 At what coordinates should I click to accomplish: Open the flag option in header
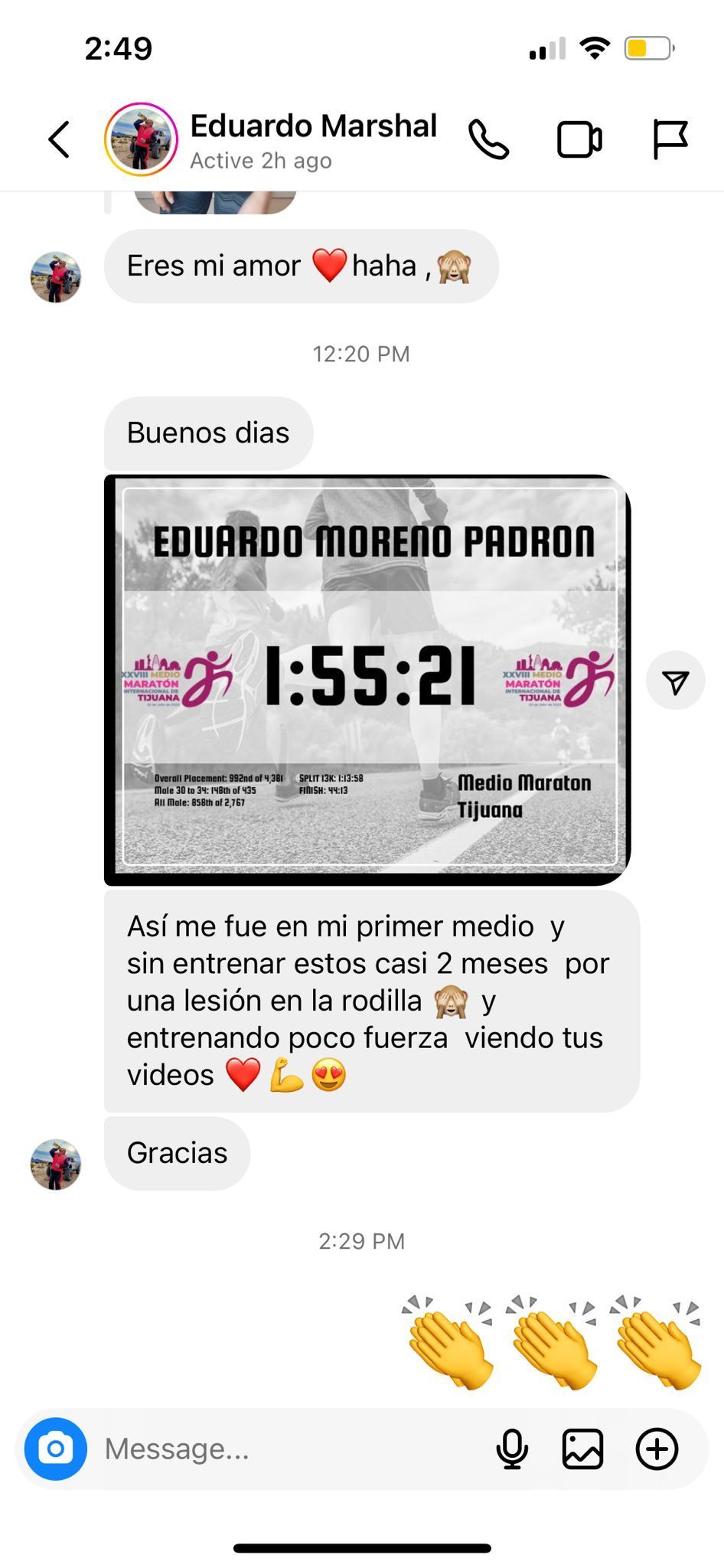point(670,139)
